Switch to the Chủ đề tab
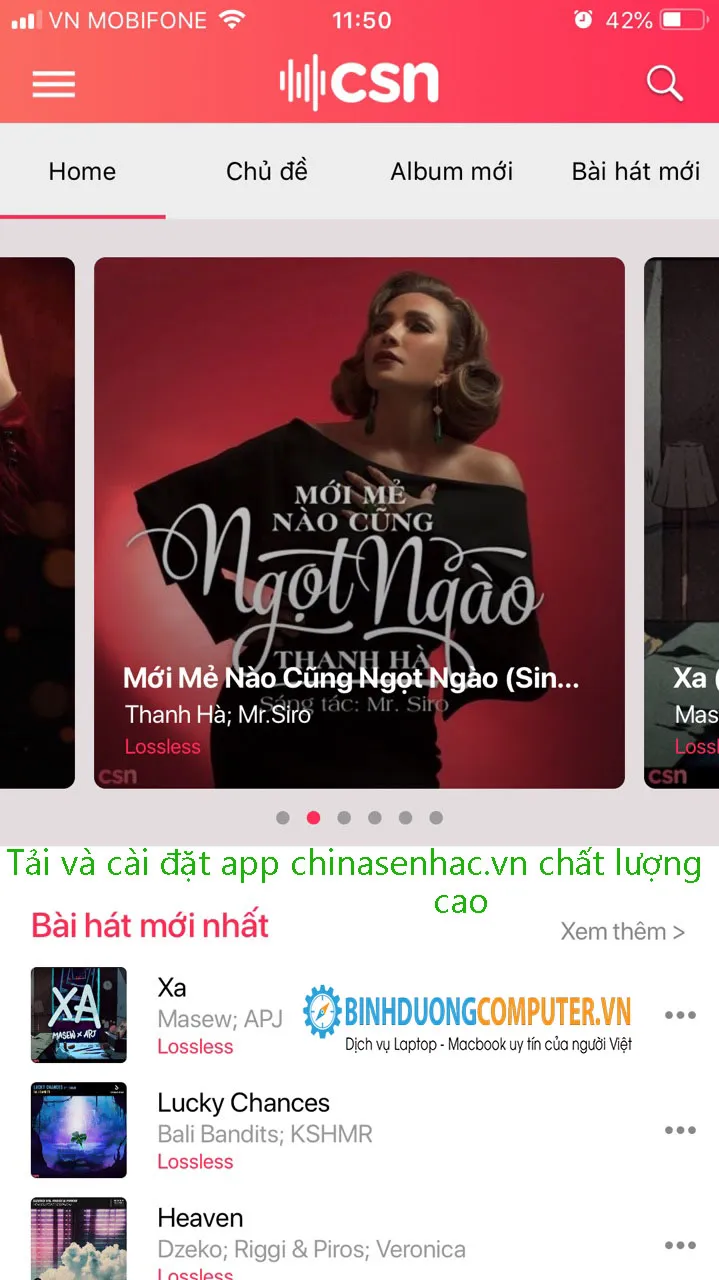The width and height of the screenshot is (719, 1280). tap(267, 171)
